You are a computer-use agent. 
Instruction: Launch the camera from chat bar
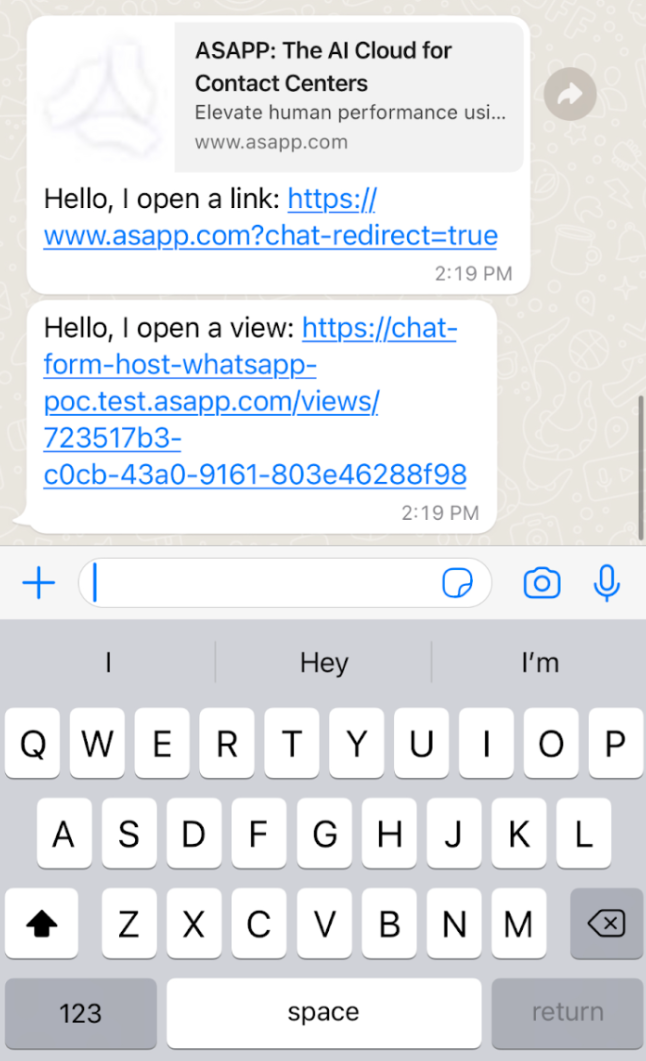point(542,583)
